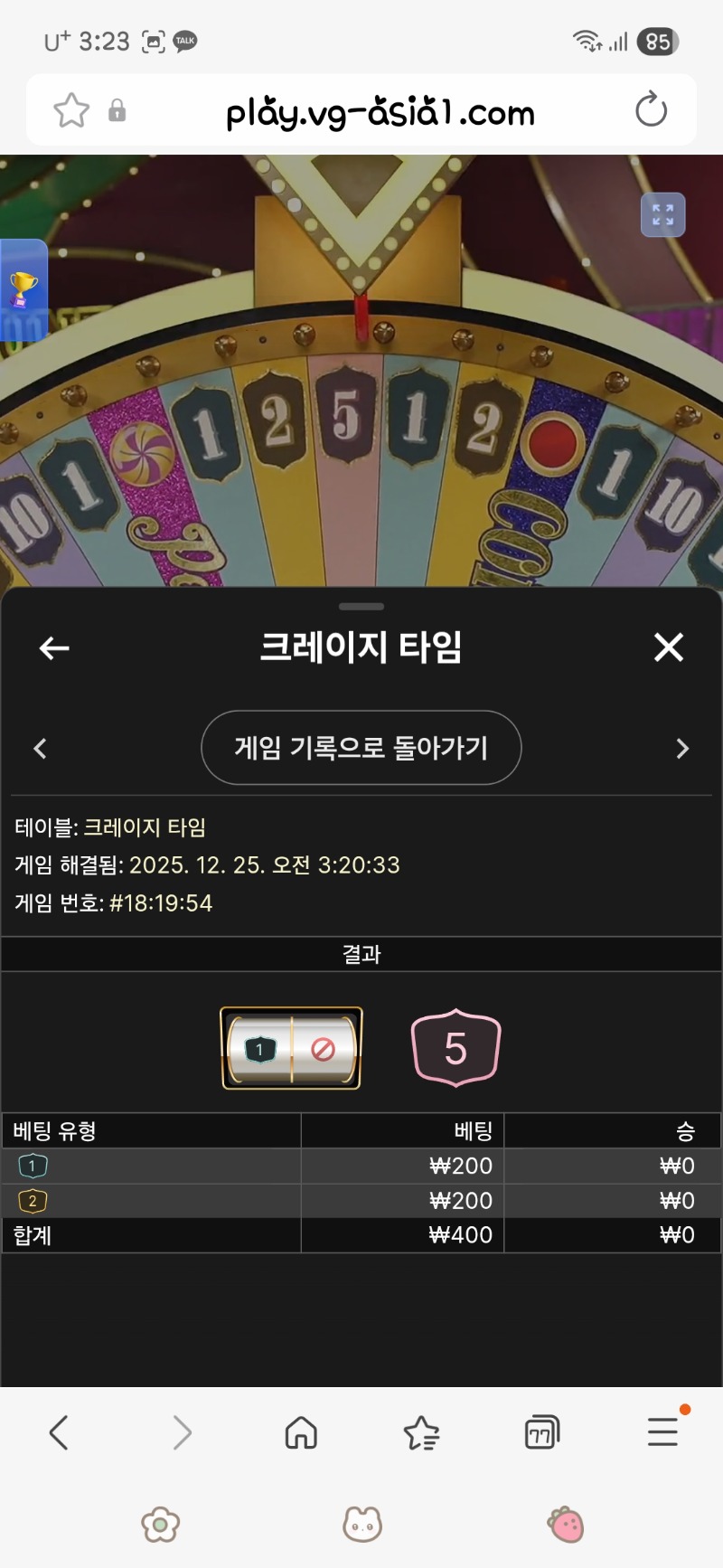Go back with the panel's left arrow
This screenshot has height=1568, width=723.
[54, 647]
